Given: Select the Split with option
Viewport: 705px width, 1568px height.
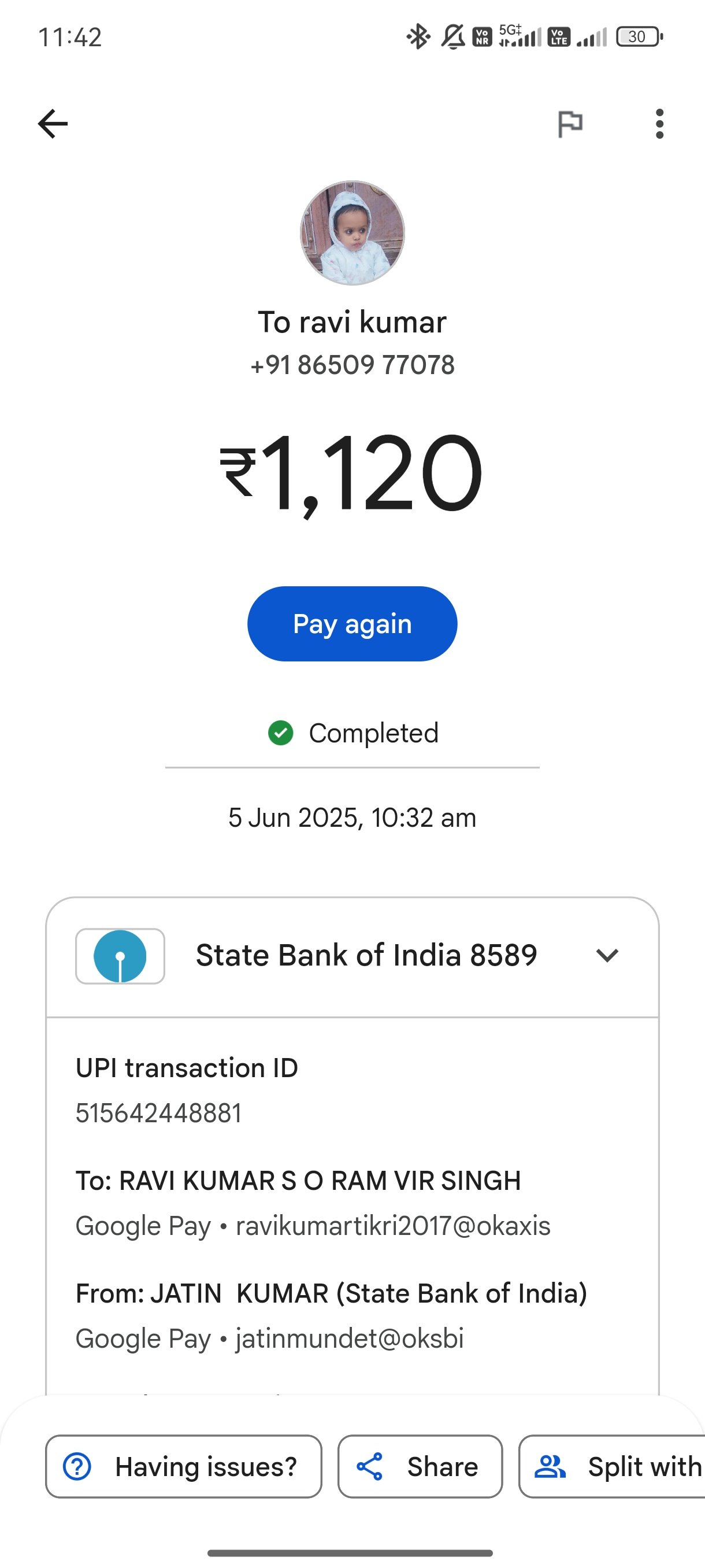Looking at the screenshot, I should click(614, 1466).
